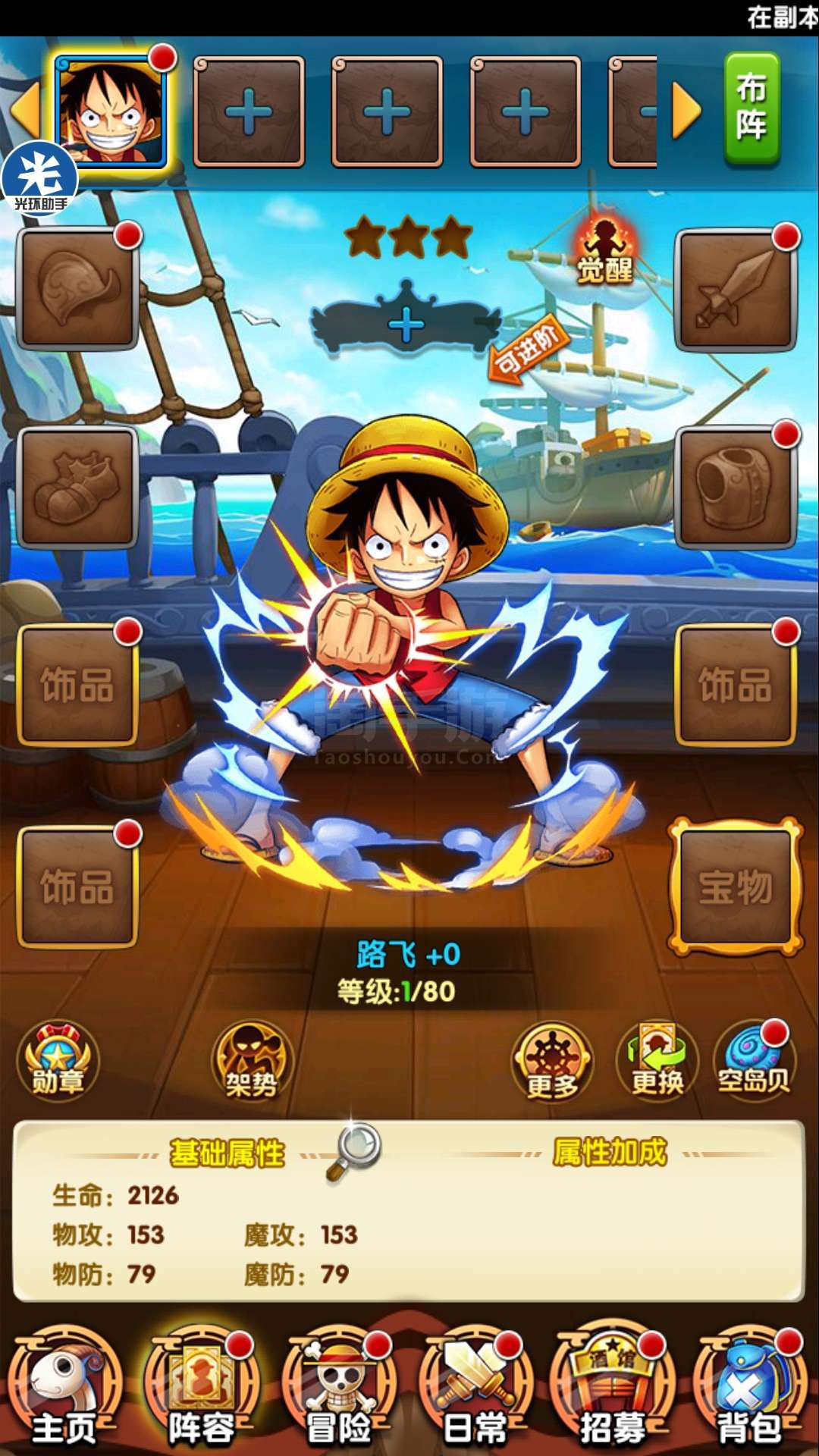
Task: Select Luffy's portrait in the lineup
Action: point(111,110)
